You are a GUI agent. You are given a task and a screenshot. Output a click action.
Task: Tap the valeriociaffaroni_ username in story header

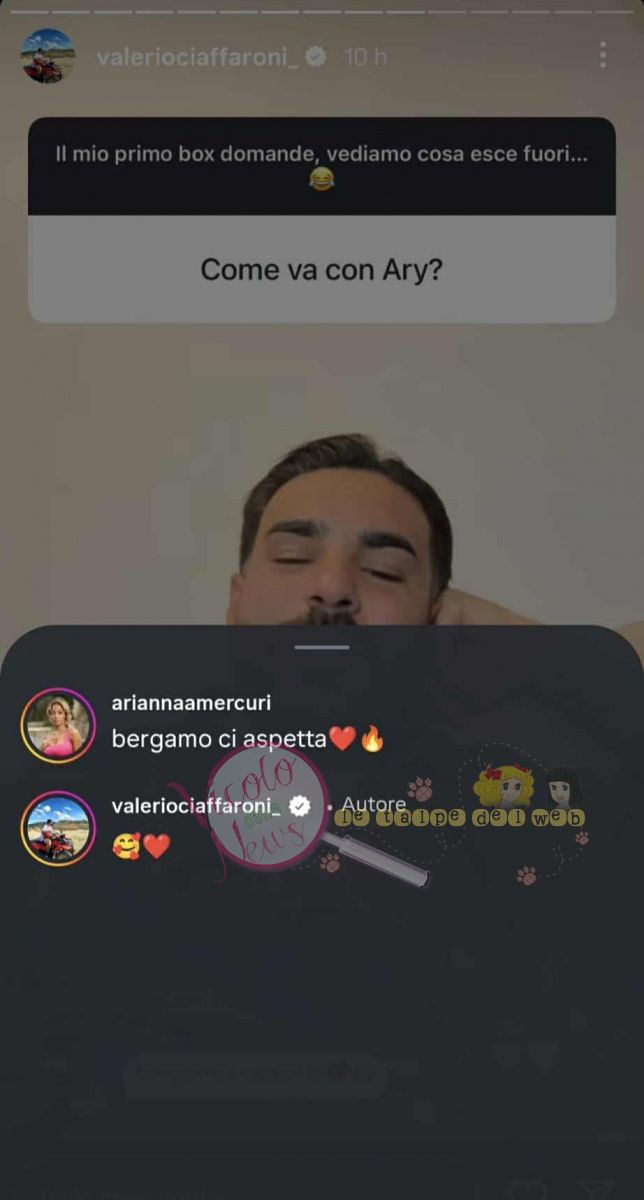197,57
